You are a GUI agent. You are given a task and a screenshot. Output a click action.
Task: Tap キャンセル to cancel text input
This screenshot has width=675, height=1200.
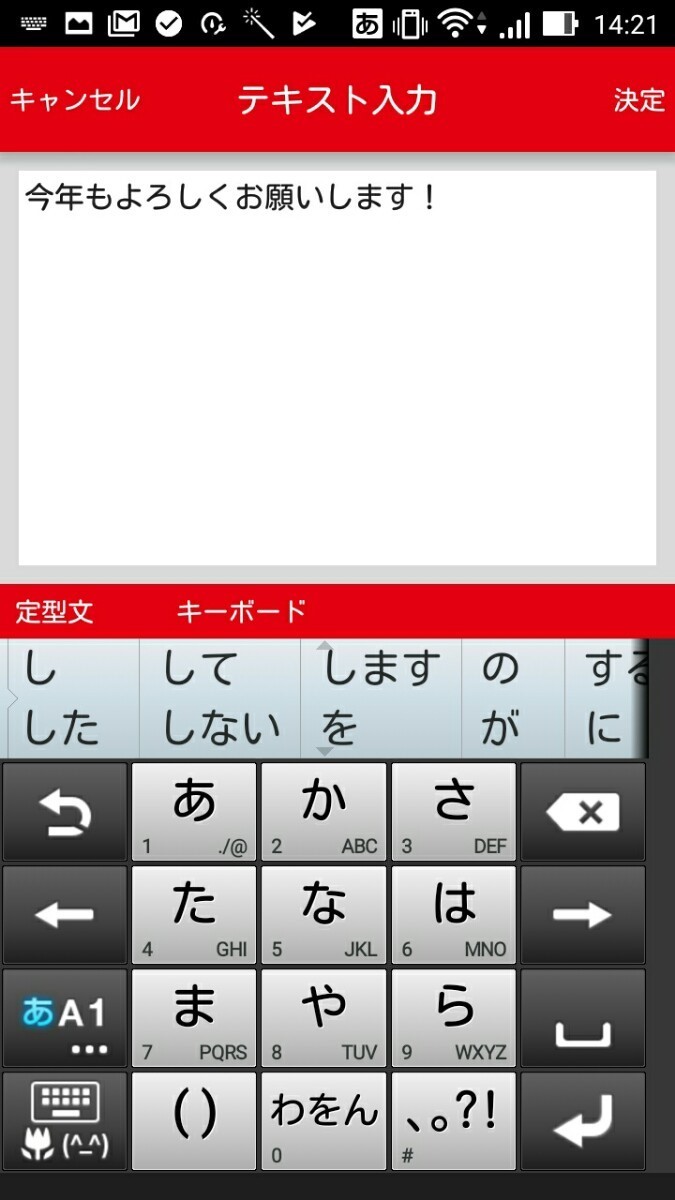click(x=75, y=100)
